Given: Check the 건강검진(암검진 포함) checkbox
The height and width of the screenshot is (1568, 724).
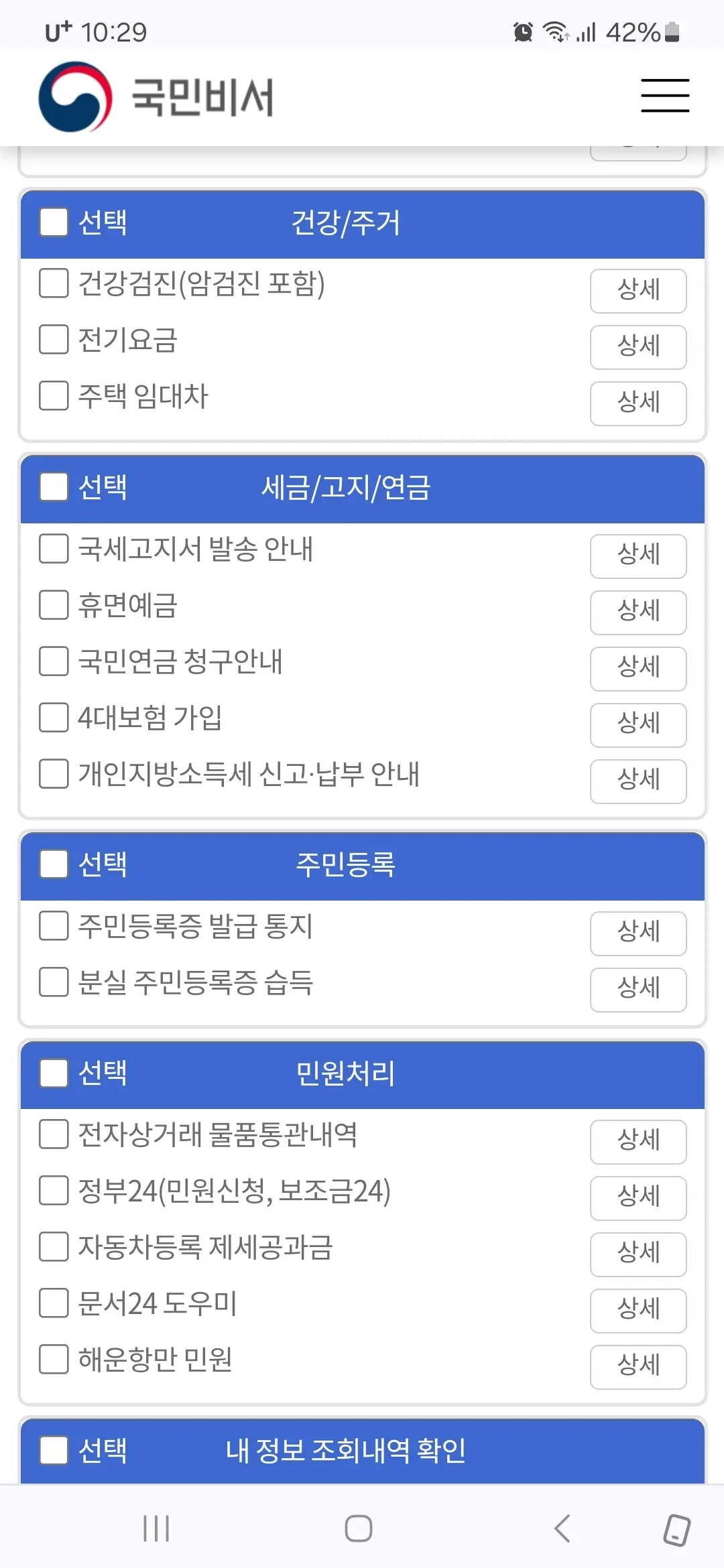Looking at the screenshot, I should tap(54, 284).
